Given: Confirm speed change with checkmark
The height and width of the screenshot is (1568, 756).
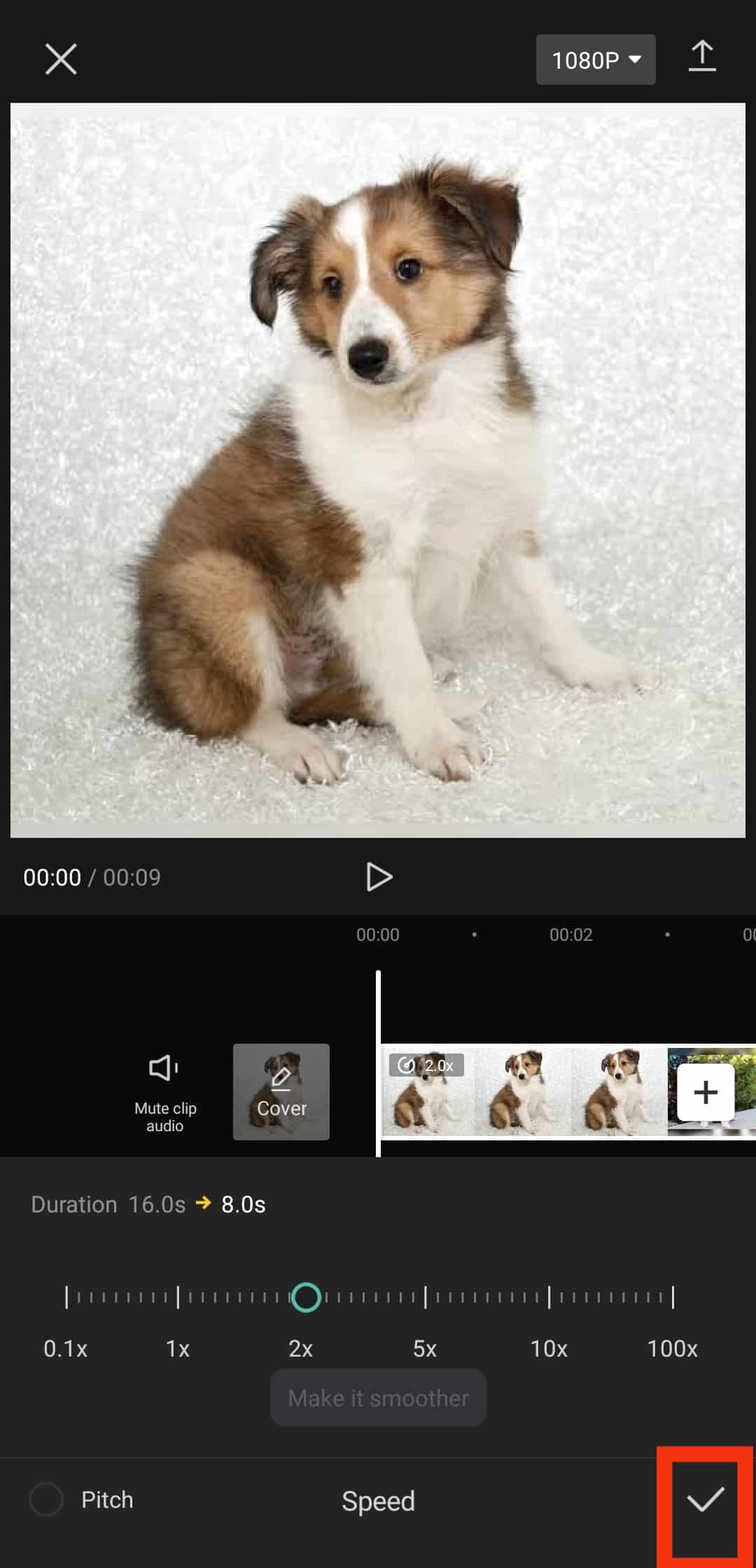Looking at the screenshot, I should (x=704, y=1499).
